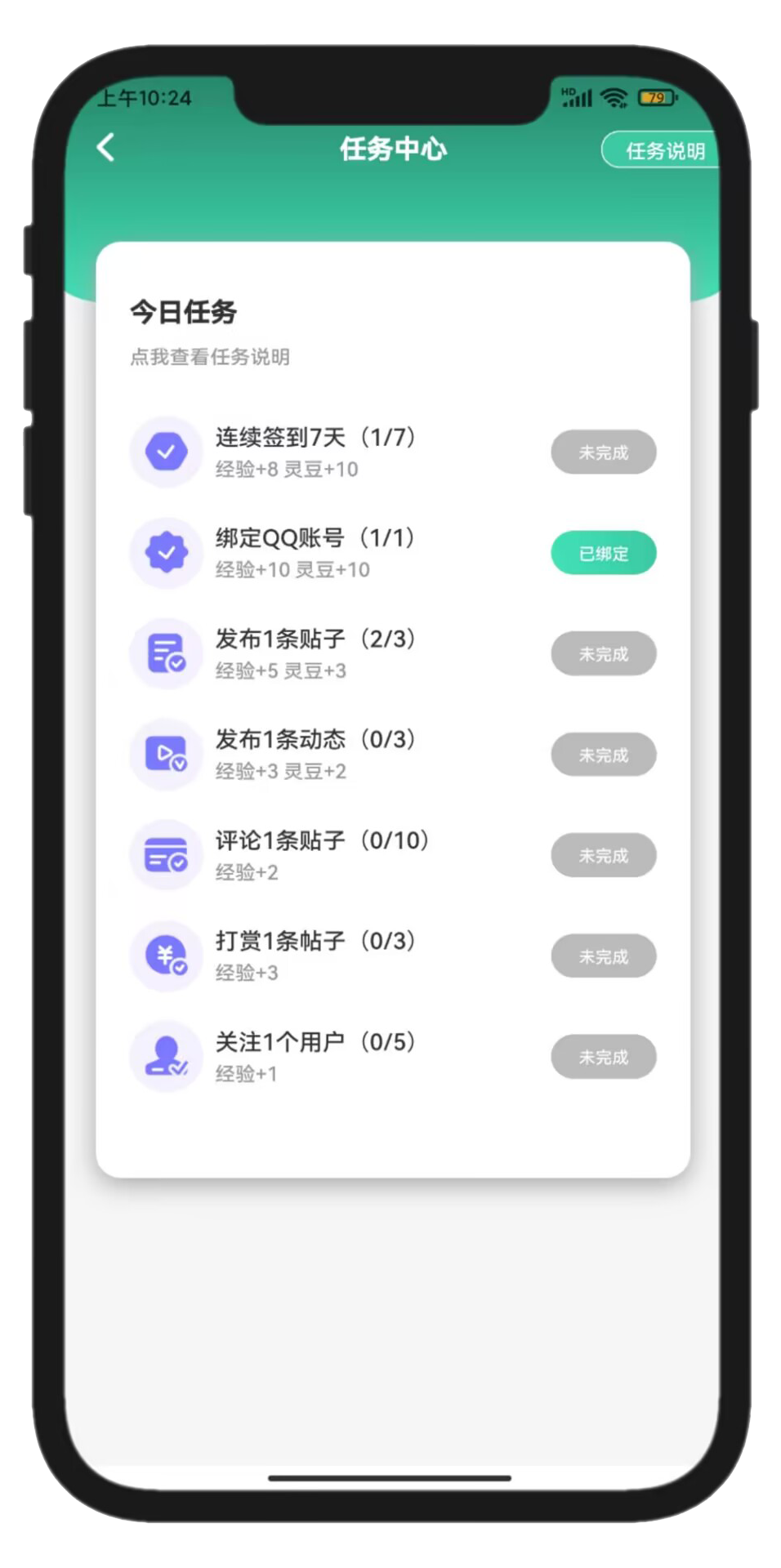Select the comment card icon for 评论1条贴子
This screenshot has width=781, height=1568.
coord(166,855)
